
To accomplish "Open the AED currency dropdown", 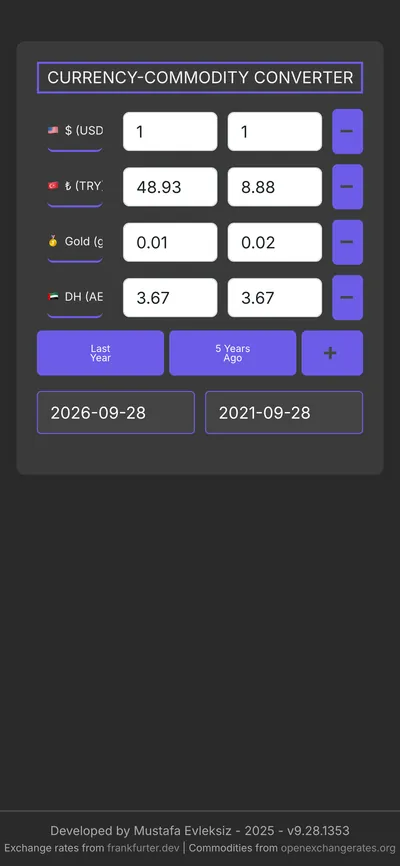I will pyautogui.click(x=75, y=297).
